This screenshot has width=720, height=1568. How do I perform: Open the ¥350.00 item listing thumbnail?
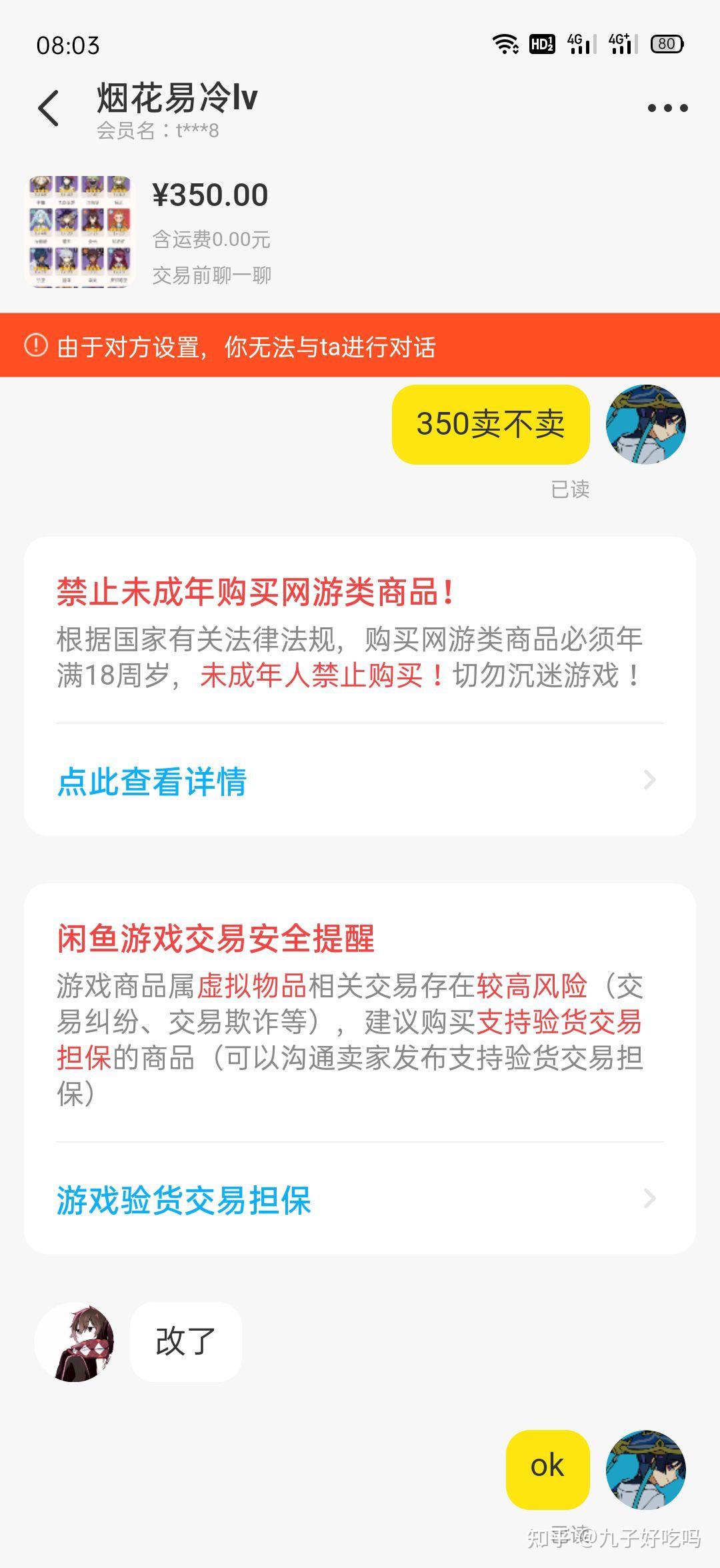80,231
